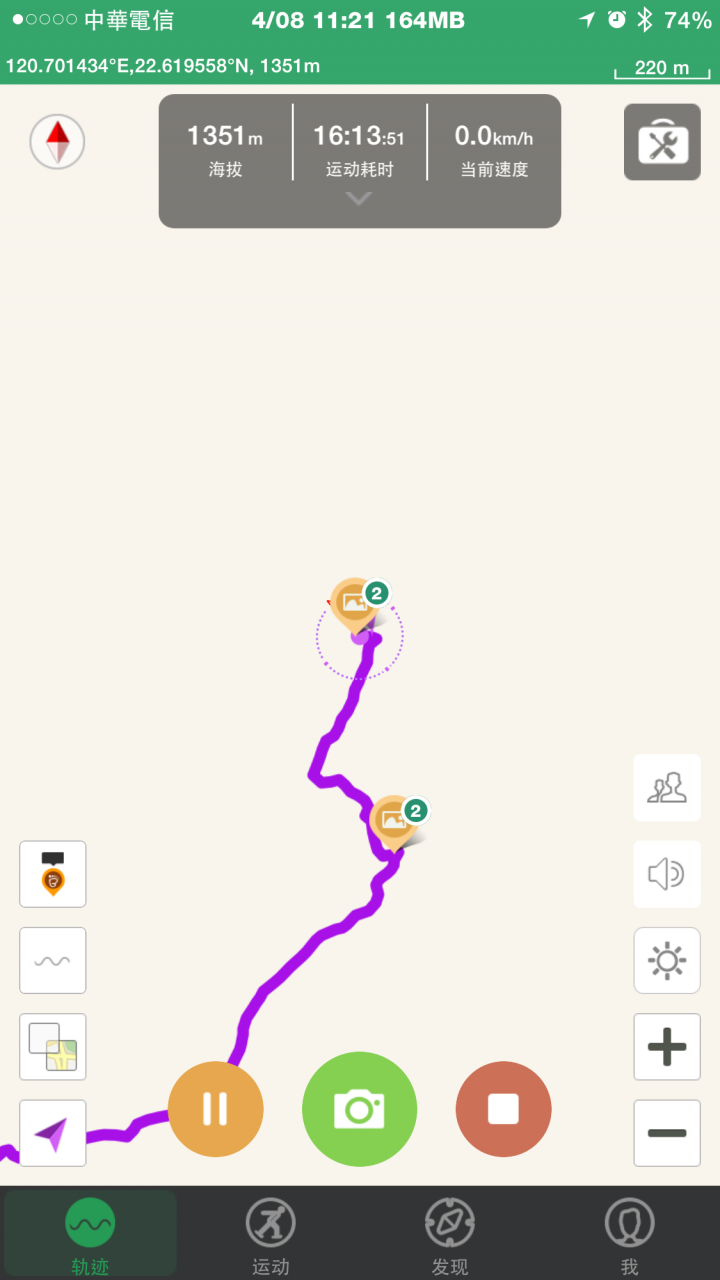This screenshot has height=1280, width=720.
Task: Tap the waypoint marker button
Action: 53,874
